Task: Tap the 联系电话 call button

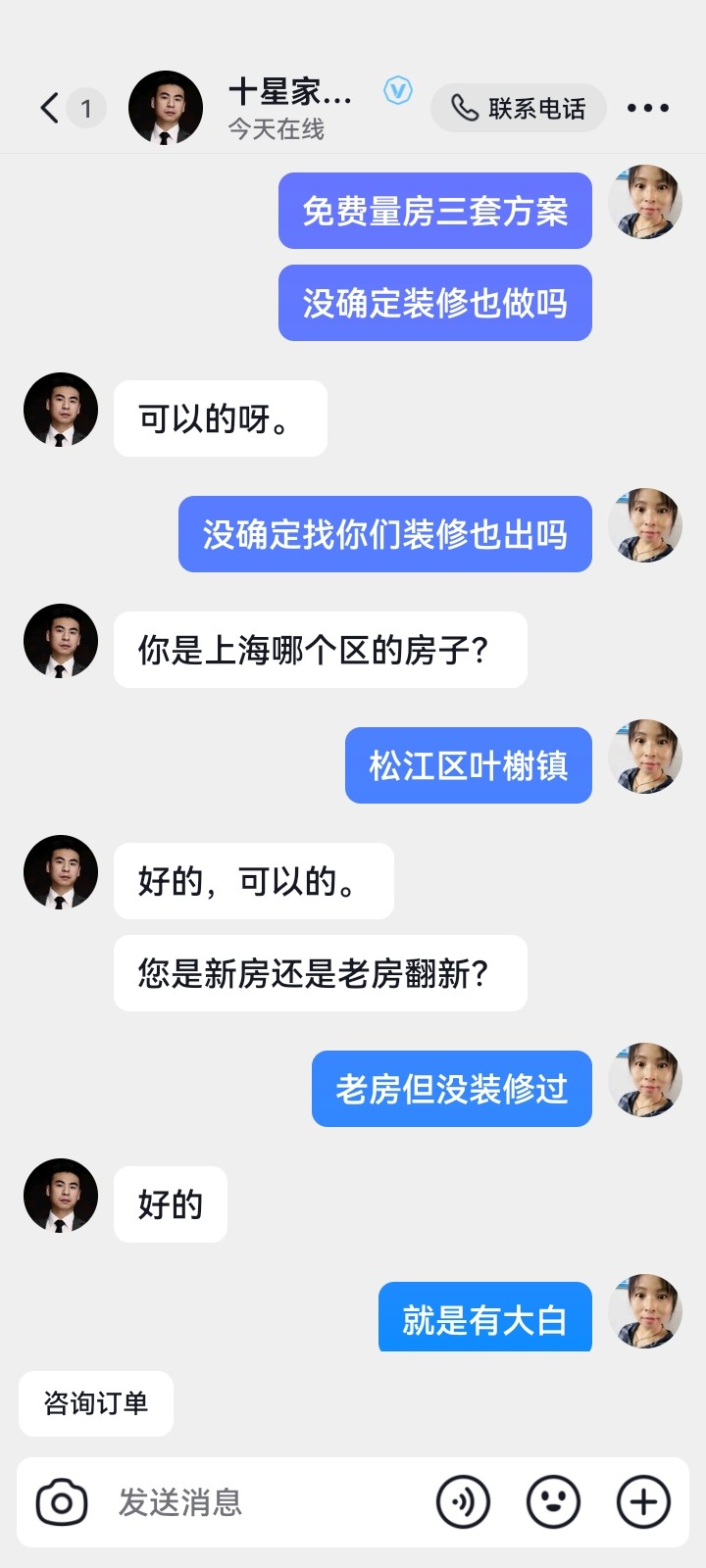Action: [519, 108]
